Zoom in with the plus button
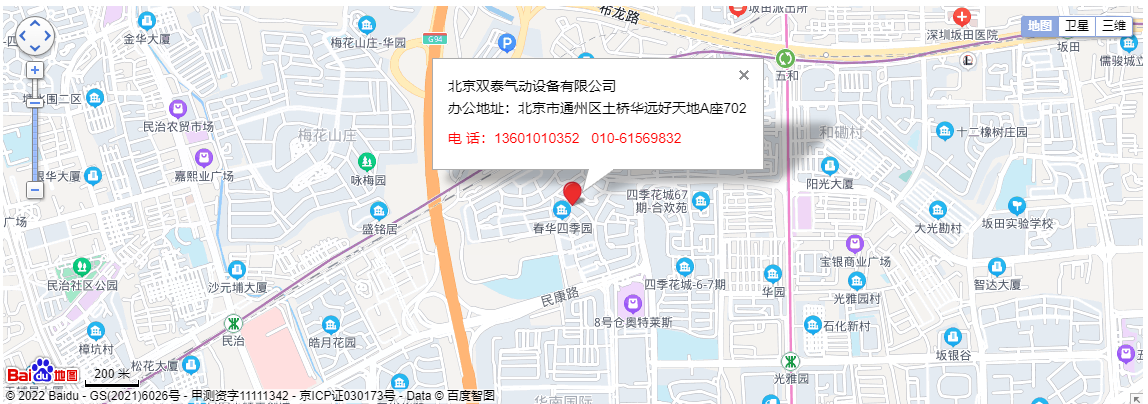This screenshot has height=404, width=1148. pyautogui.click(x=34, y=70)
